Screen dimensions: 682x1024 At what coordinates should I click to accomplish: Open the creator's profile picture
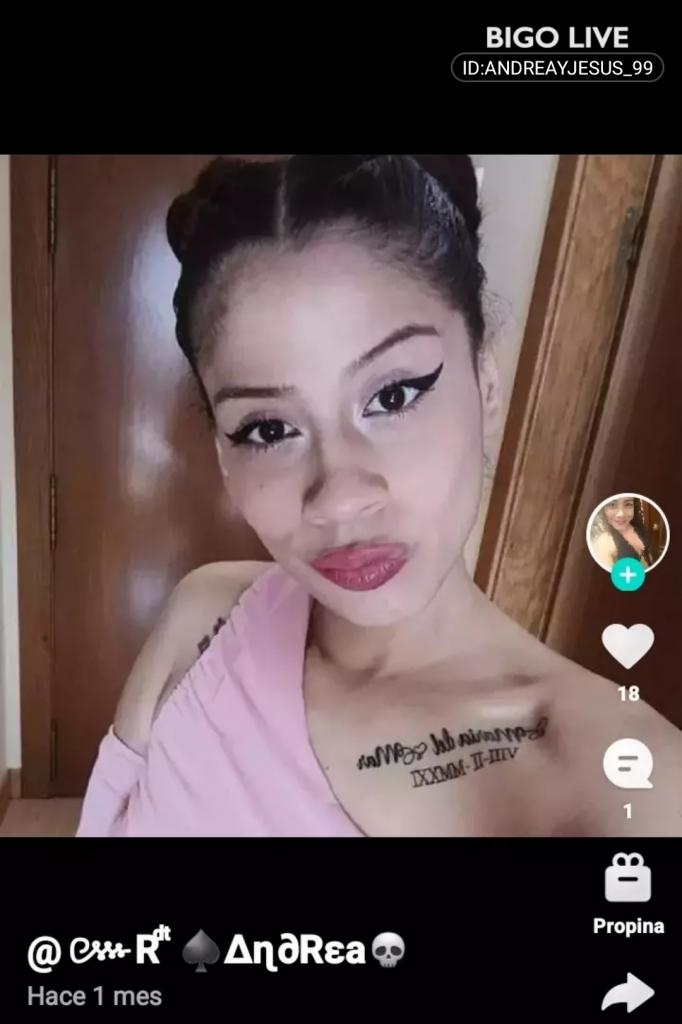point(627,532)
